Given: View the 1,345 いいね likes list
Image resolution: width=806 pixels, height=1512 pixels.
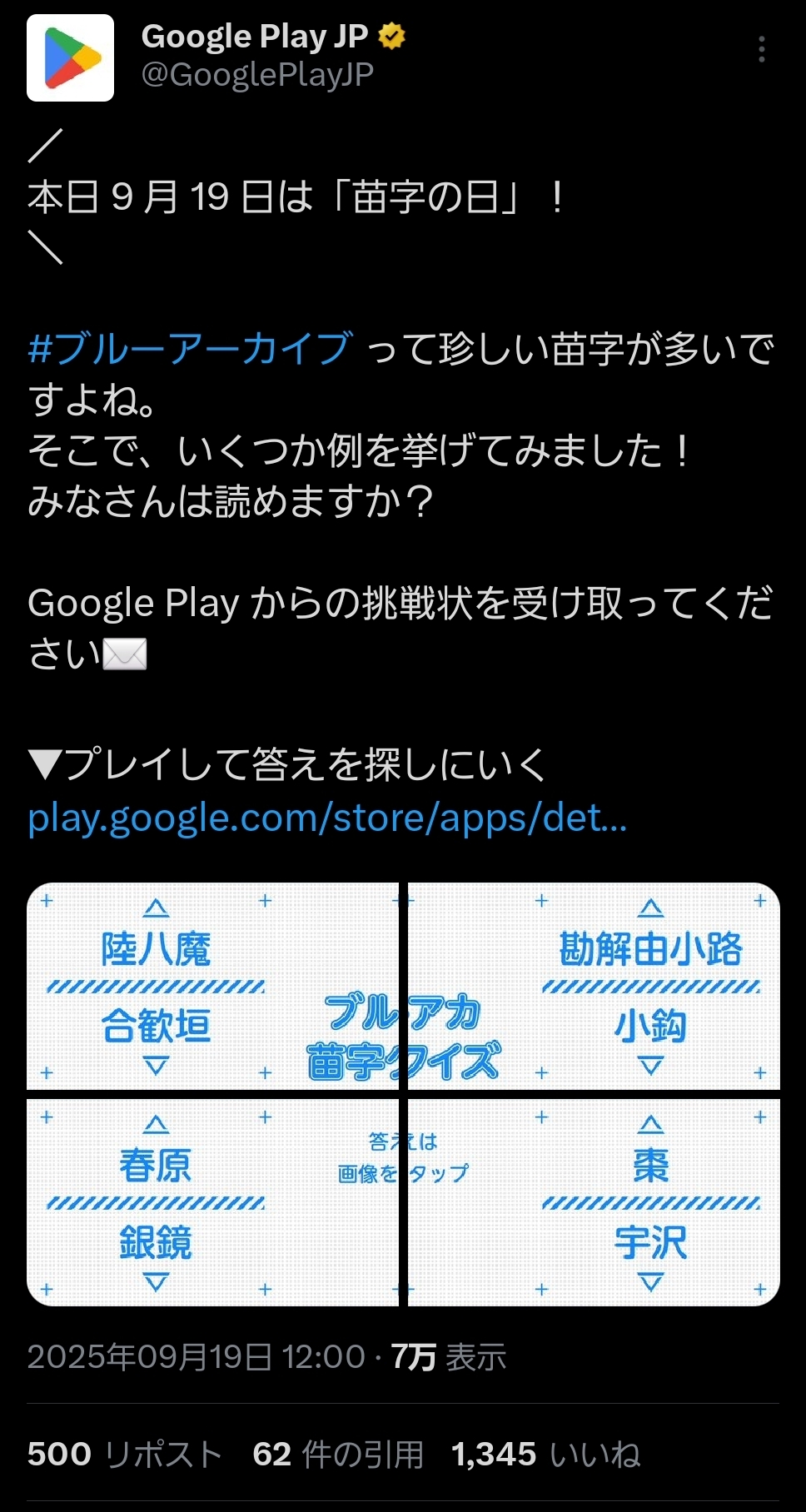Looking at the screenshot, I should point(545,1455).
